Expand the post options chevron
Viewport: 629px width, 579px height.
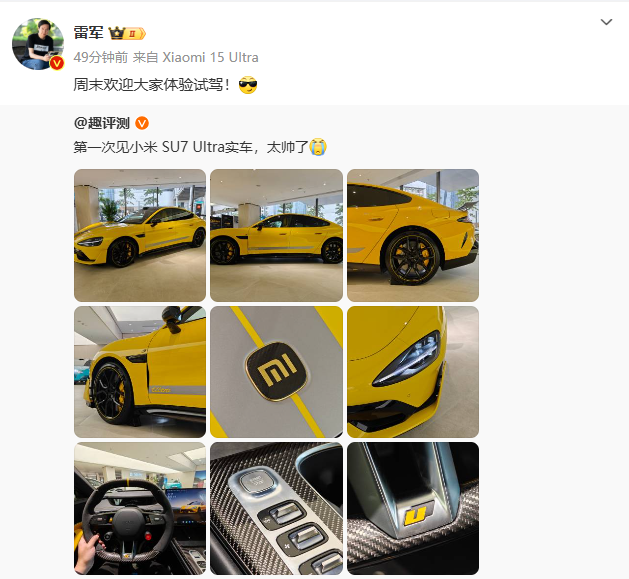click(x=606, y=22)
